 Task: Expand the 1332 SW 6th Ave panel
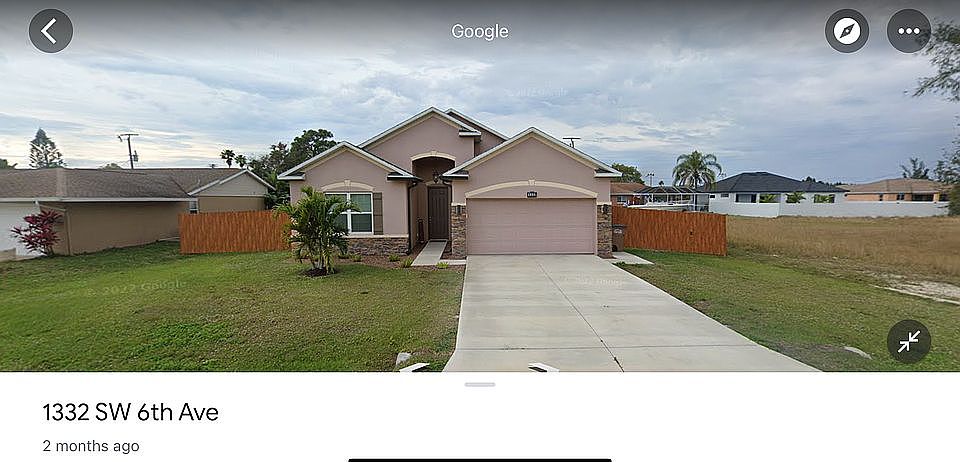(480, 385)
